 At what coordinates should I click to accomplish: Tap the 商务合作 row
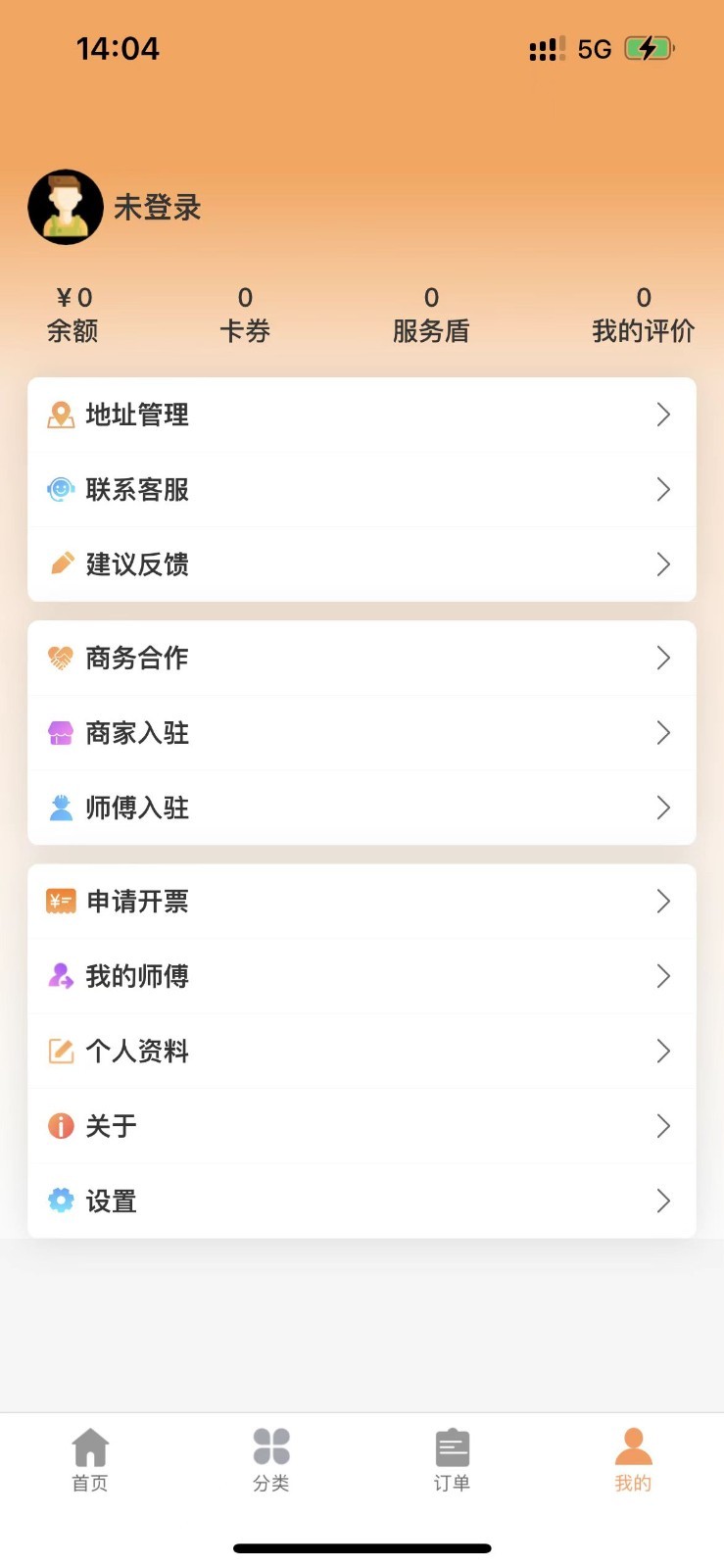click(x=362, y=659)
